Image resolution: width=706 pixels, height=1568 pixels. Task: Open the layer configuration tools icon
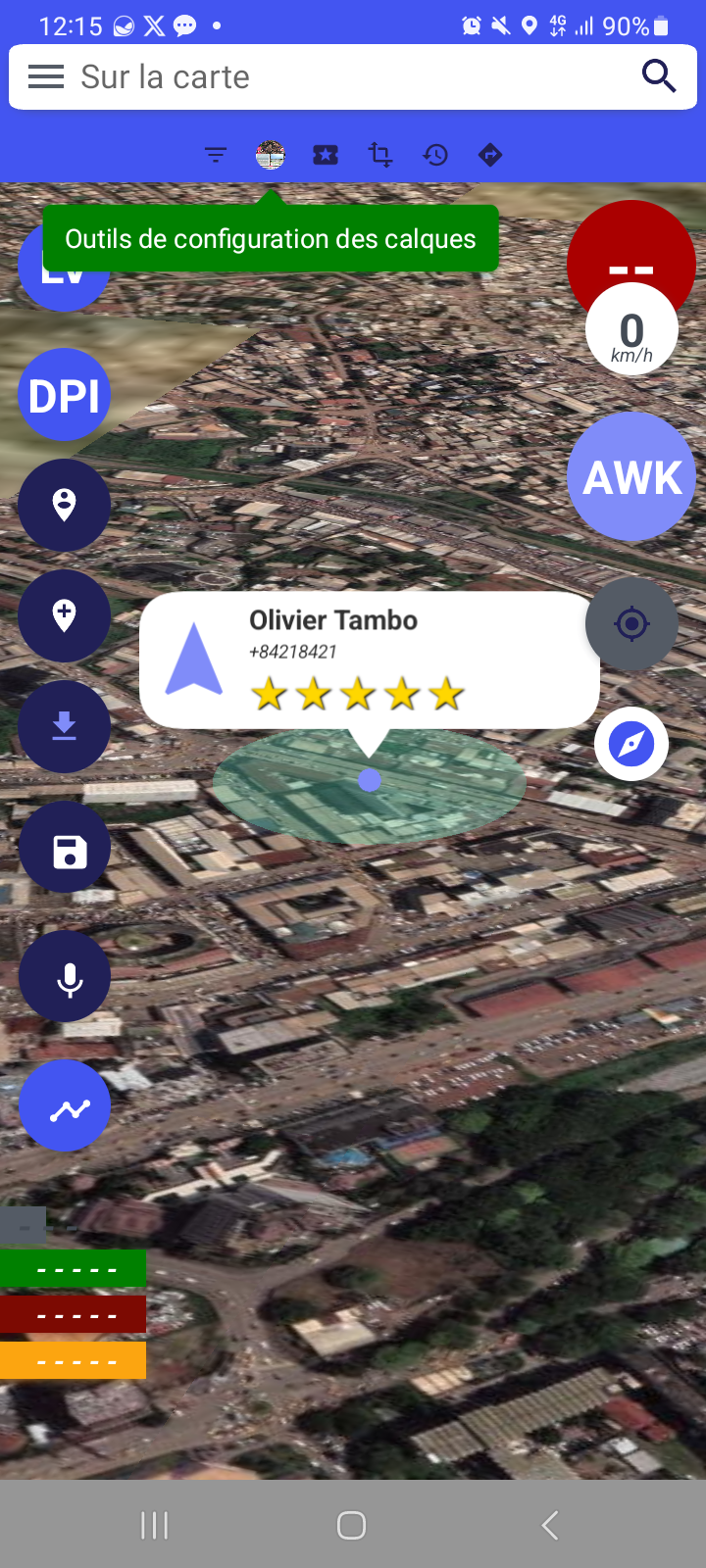pyautogui.click(x=271, y=155)
